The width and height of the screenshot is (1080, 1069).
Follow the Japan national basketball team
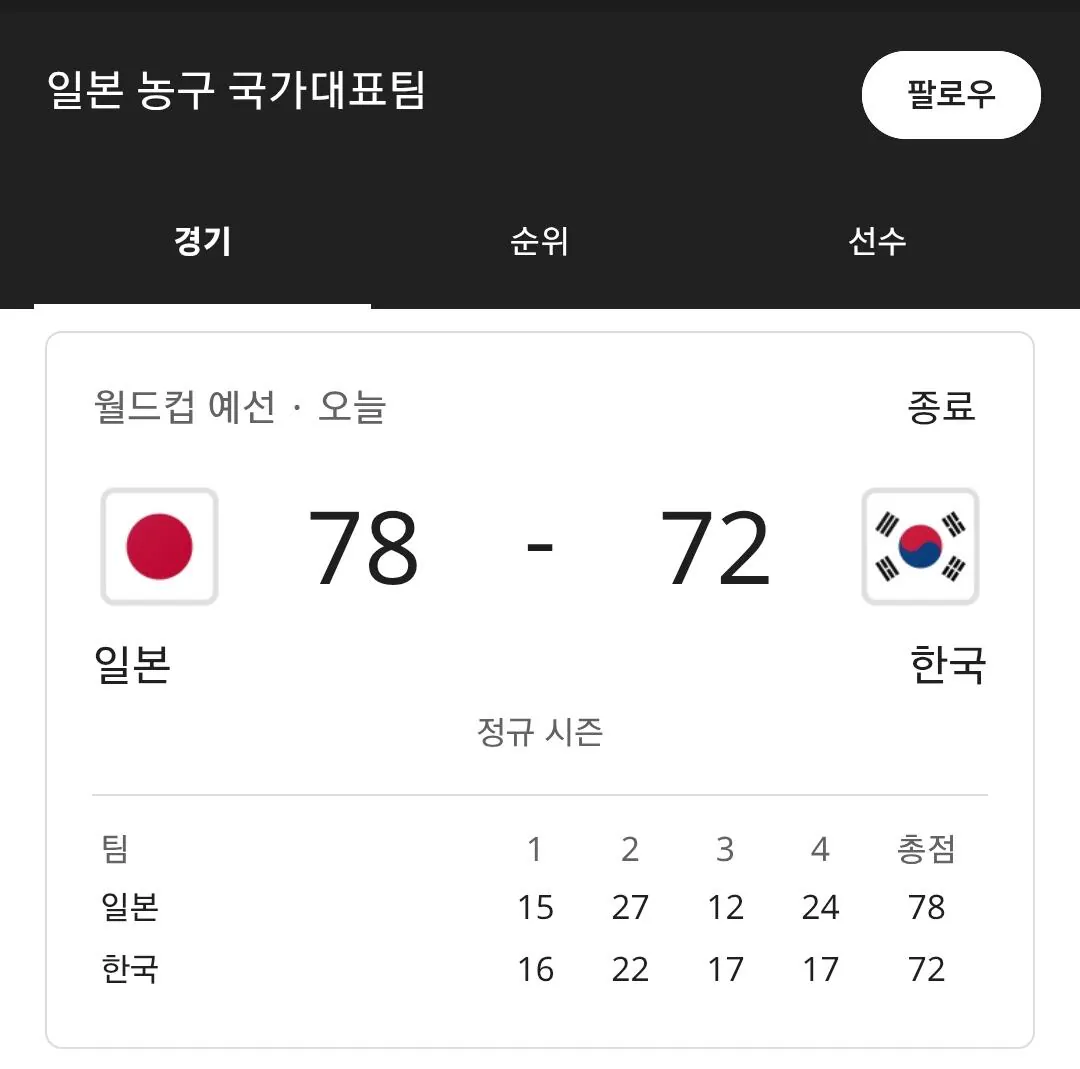point(950,95)
